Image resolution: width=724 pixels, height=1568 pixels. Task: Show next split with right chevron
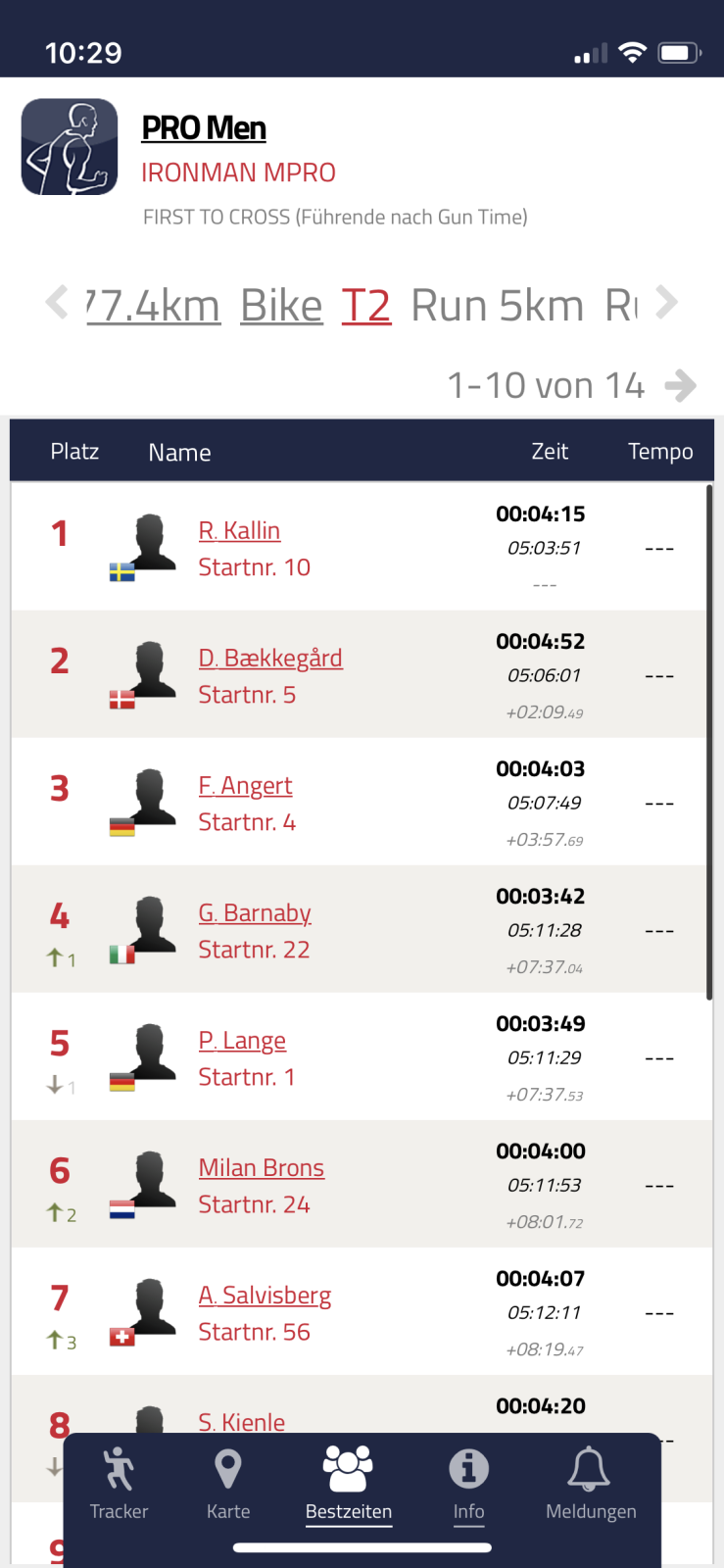tap(667, 303)
